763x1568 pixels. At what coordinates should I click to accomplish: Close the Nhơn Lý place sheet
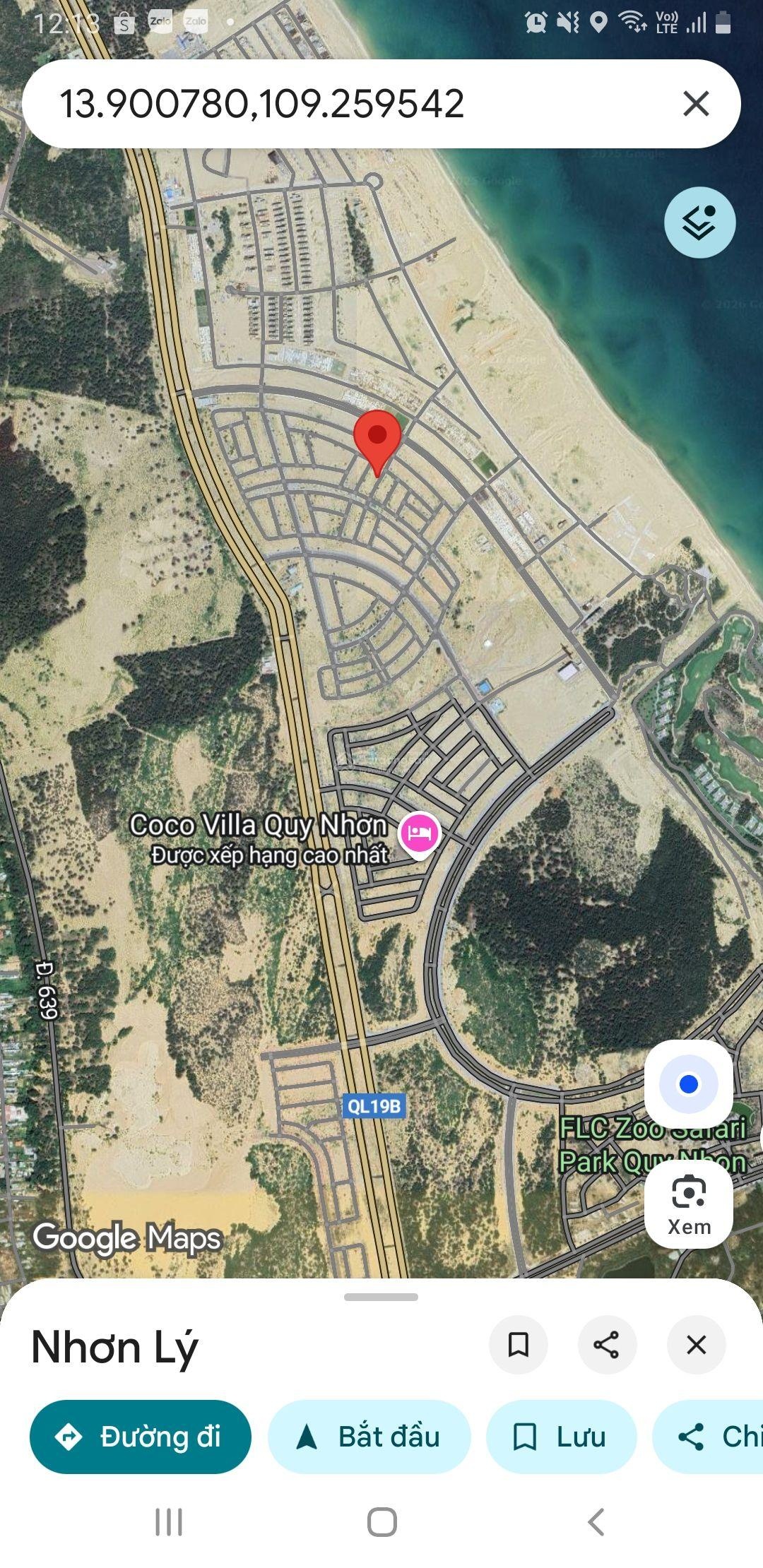pos(696,1345)
